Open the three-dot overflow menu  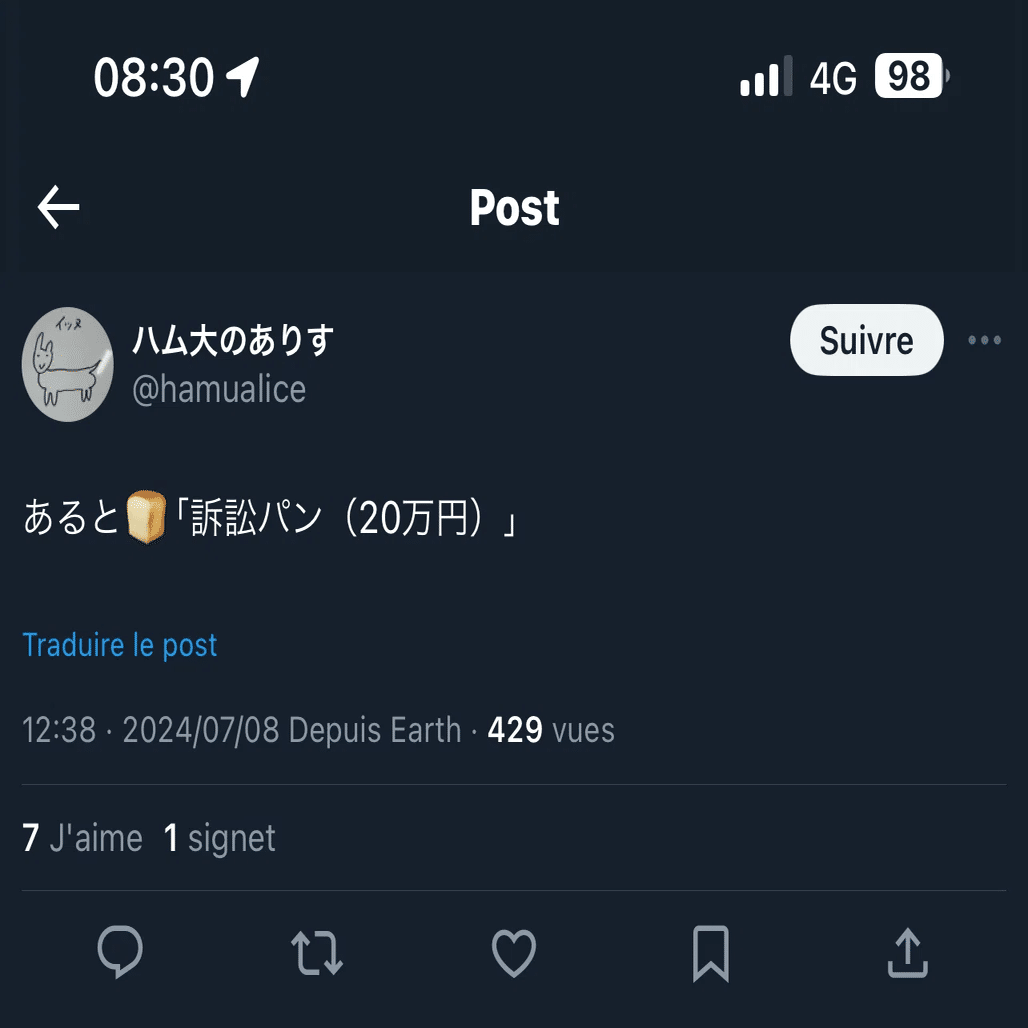point(984,341)
